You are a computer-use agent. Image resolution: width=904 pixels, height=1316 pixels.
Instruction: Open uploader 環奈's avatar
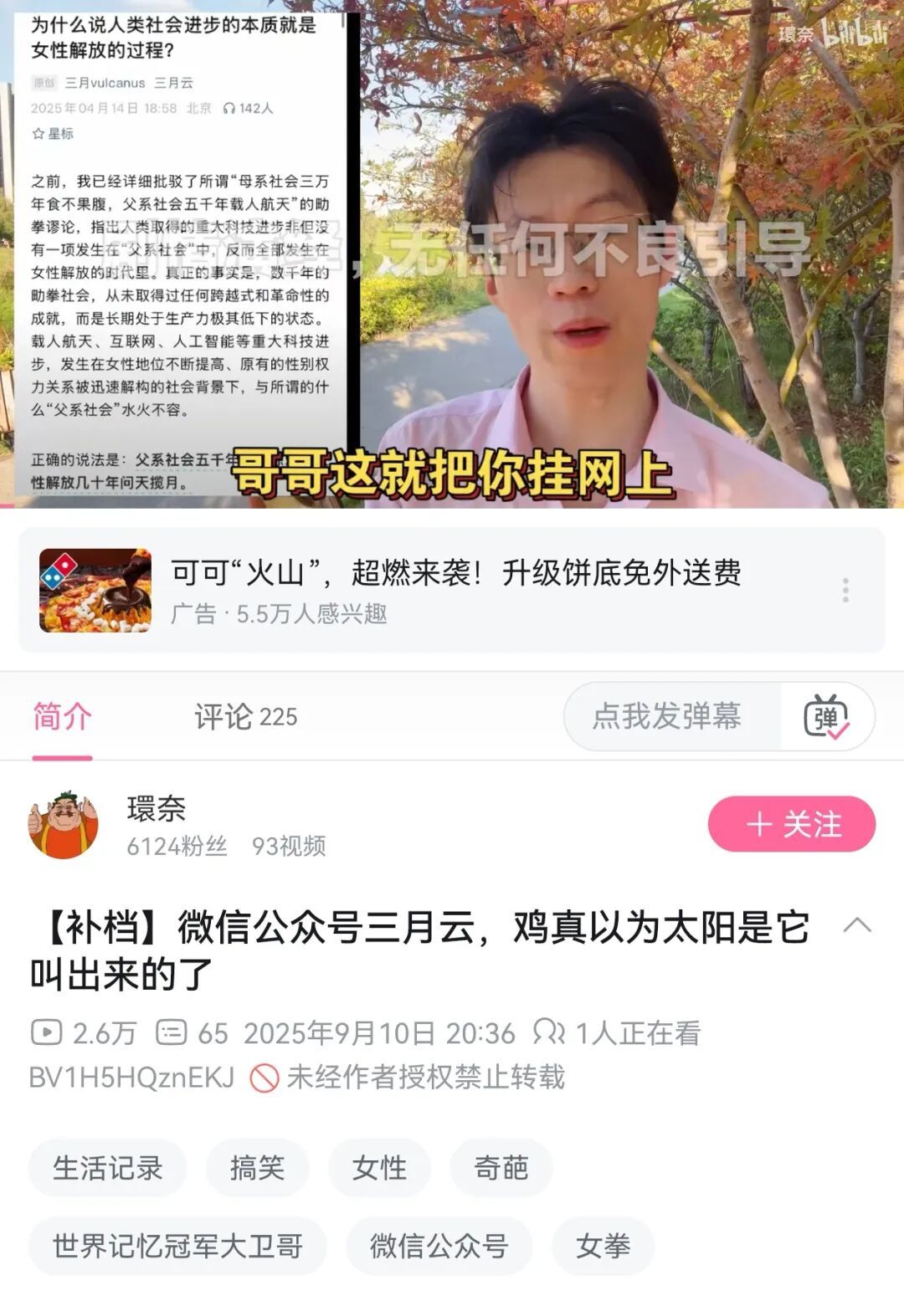tap(64, 824)
